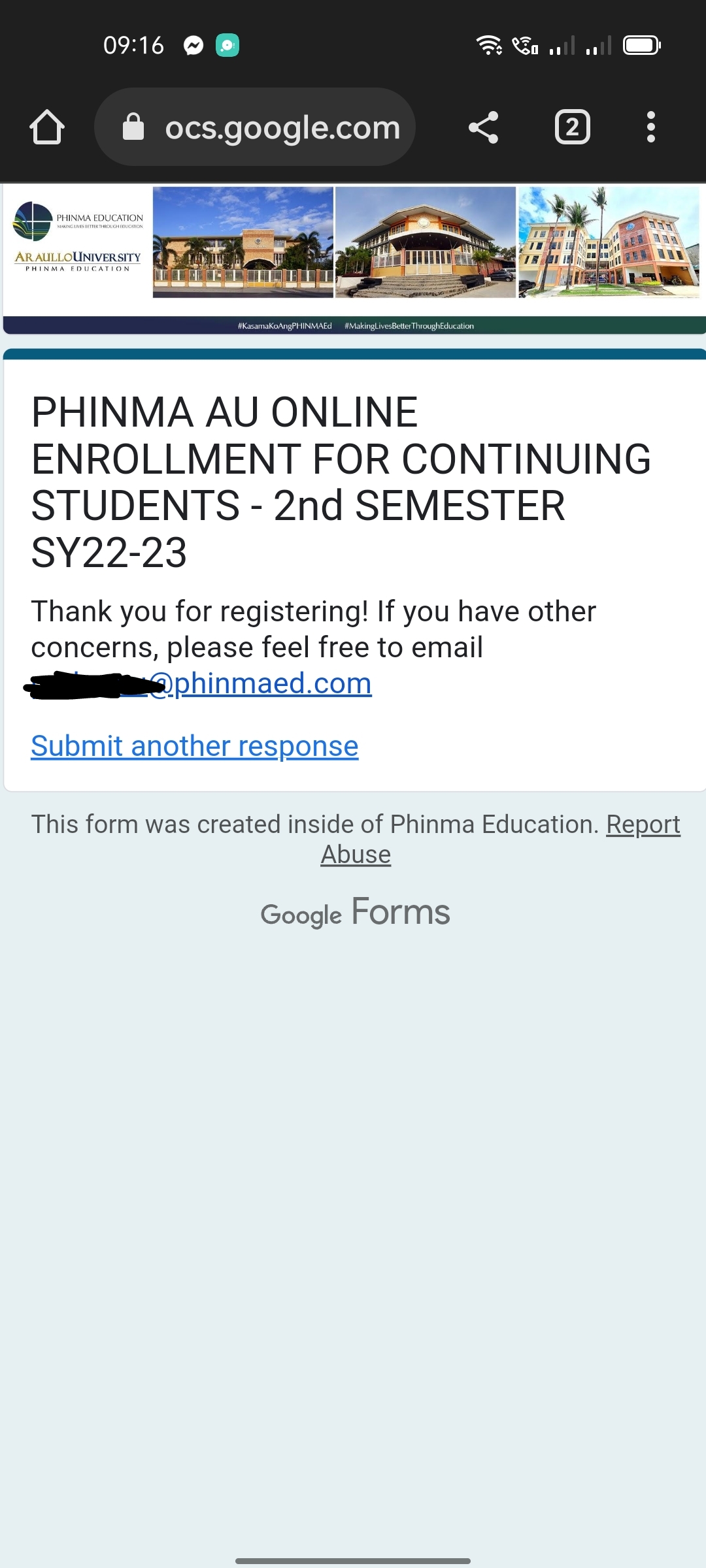This screenshot has height=1568, width=706.
Task: Open the Google Forms link
Action: (356, 912)
